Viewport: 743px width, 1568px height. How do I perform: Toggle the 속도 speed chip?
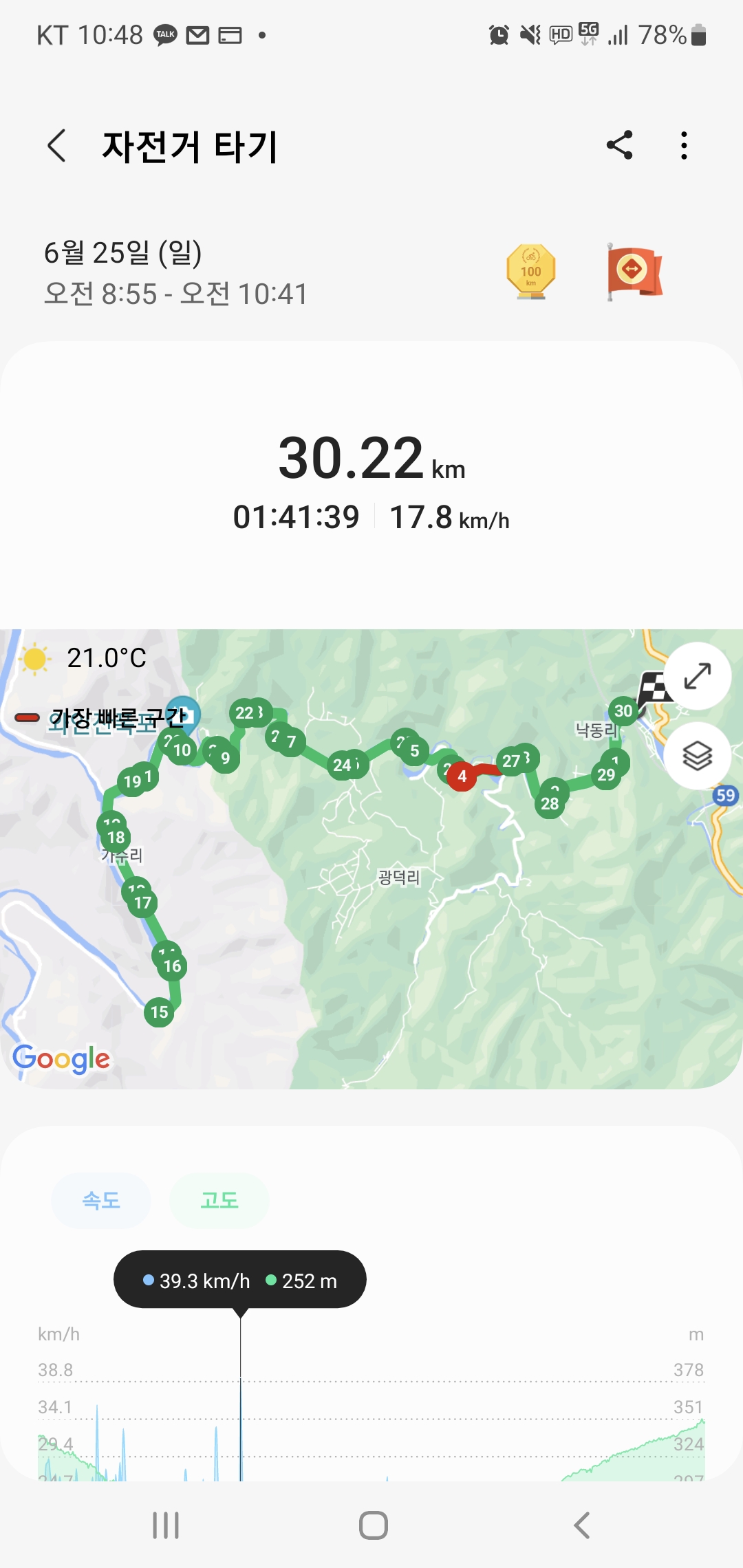[101, 1201]
